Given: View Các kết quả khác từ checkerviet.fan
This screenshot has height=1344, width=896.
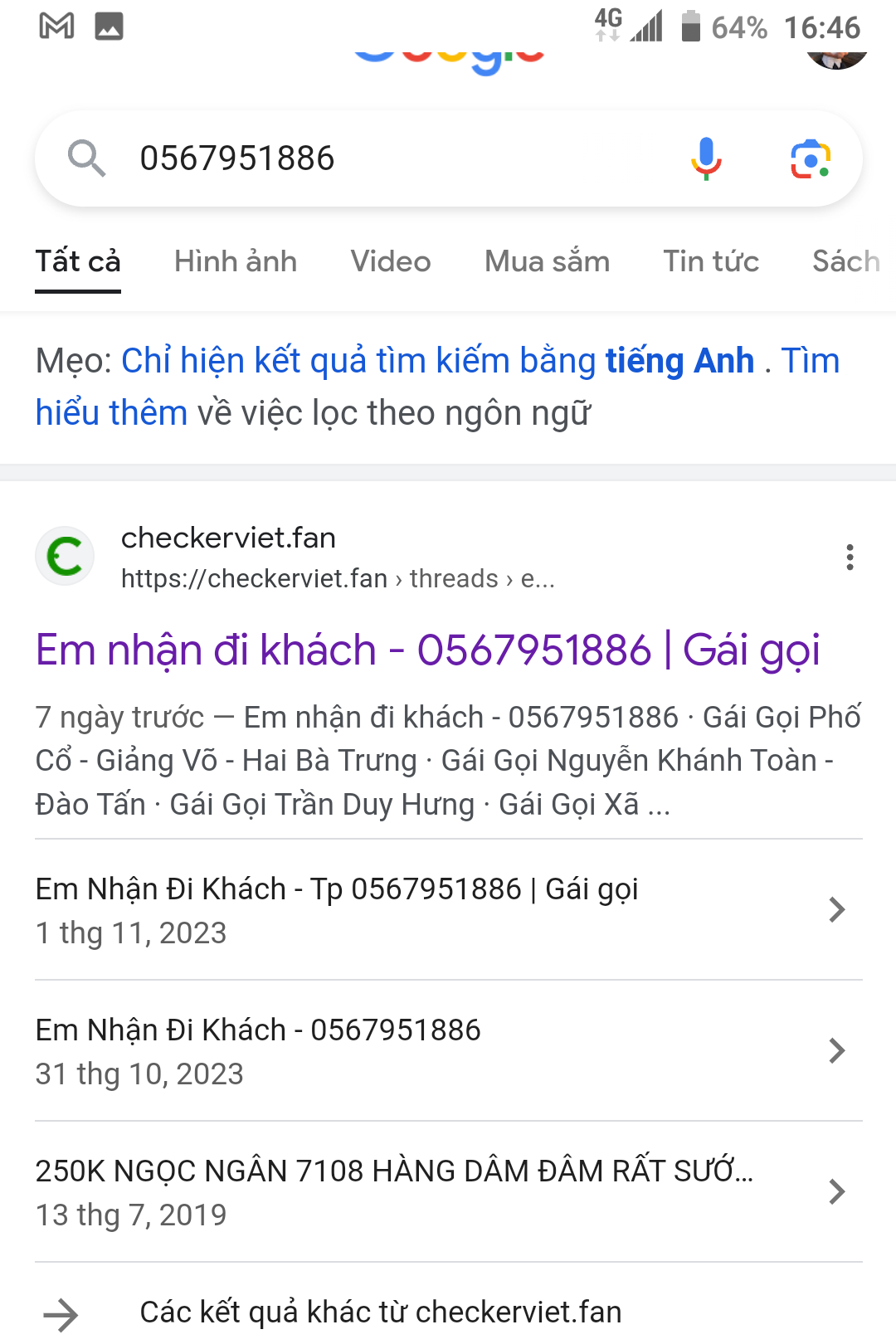Looking at the screenshot, I should click(380, 1312).
